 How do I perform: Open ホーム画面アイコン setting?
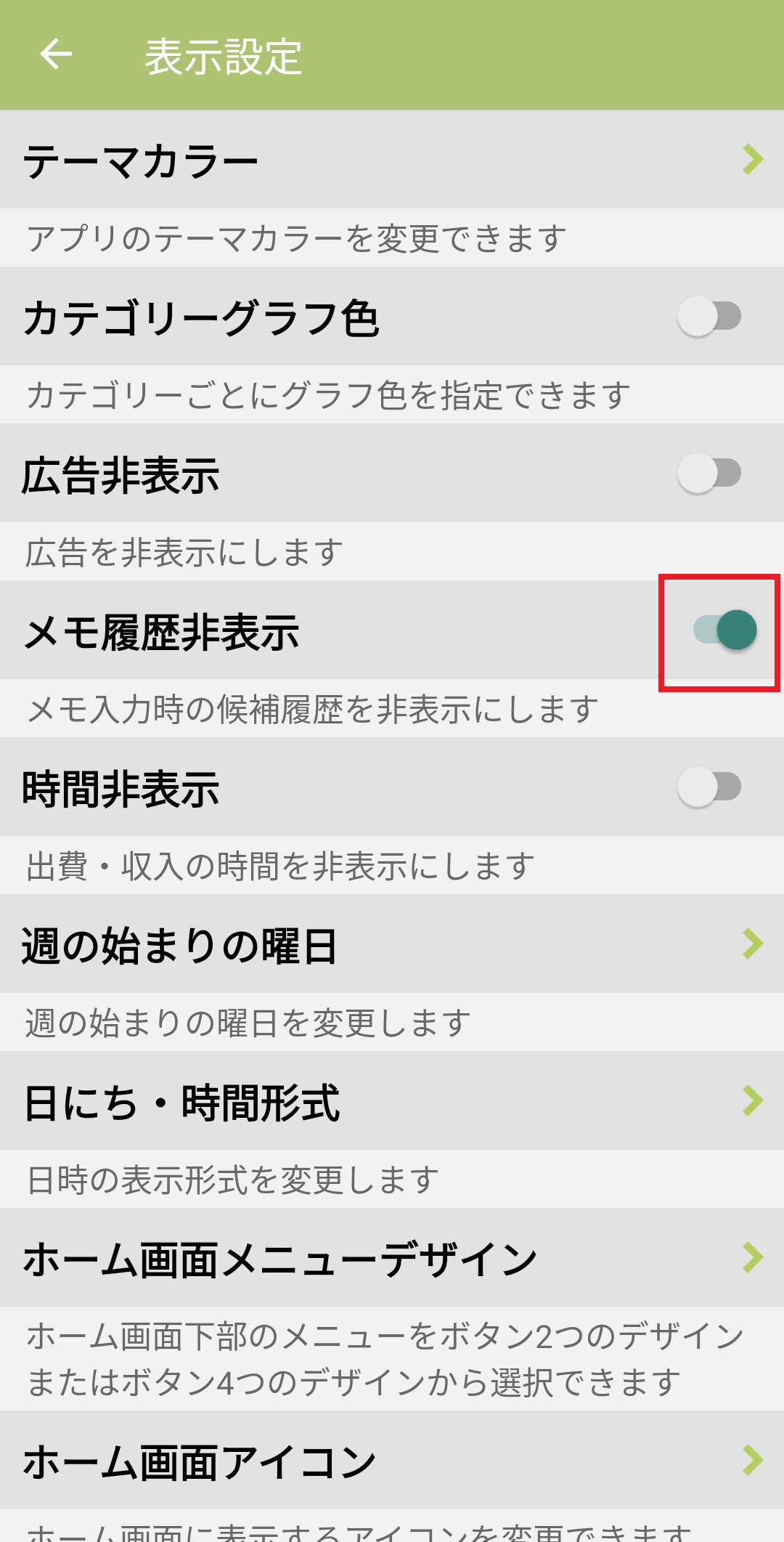[392, 1461]
